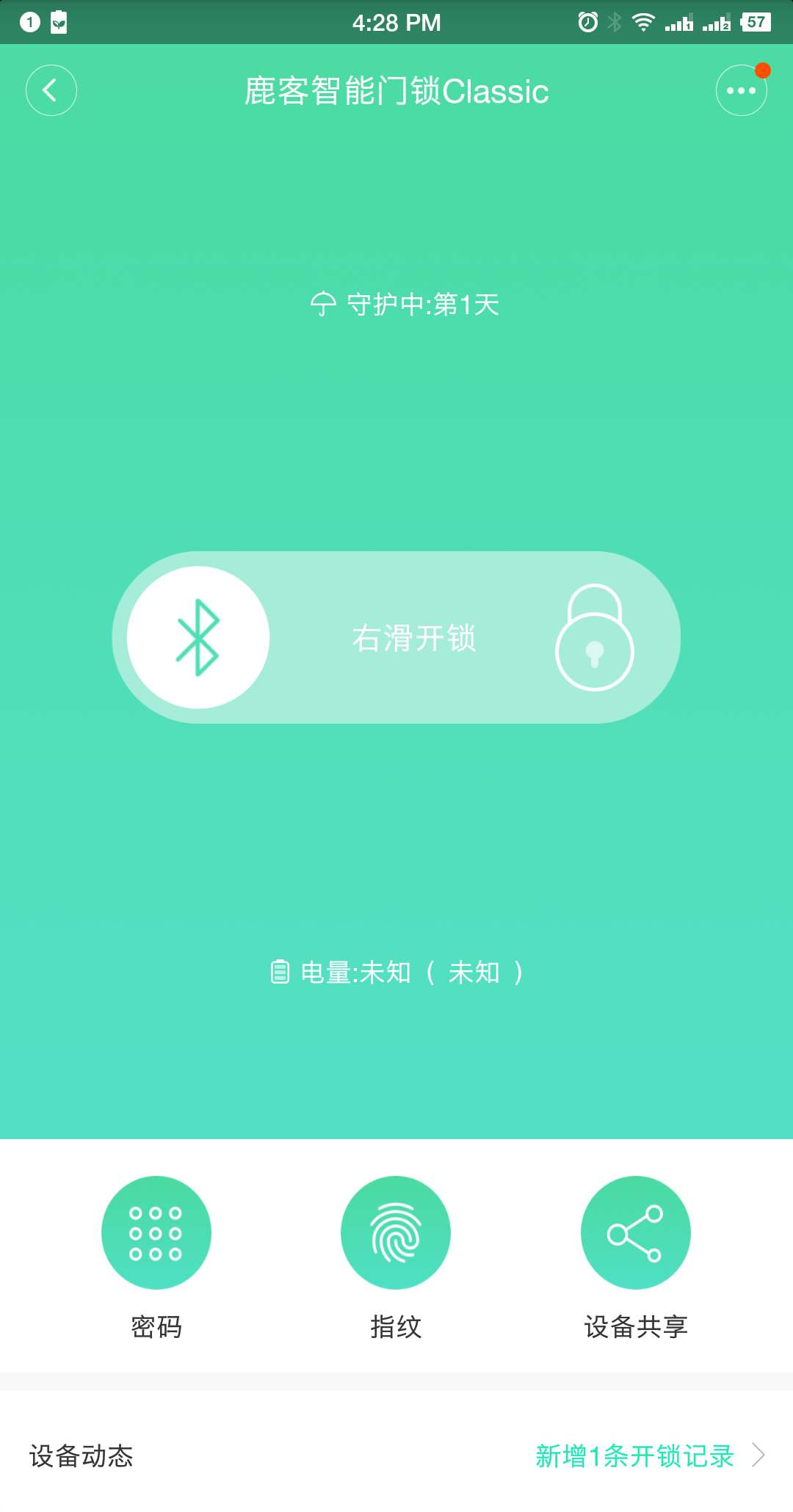Image resolution: width=793 pixels, height=1512 pixels.
Task: Go back using the top arrow
Action: click(51, 90)
